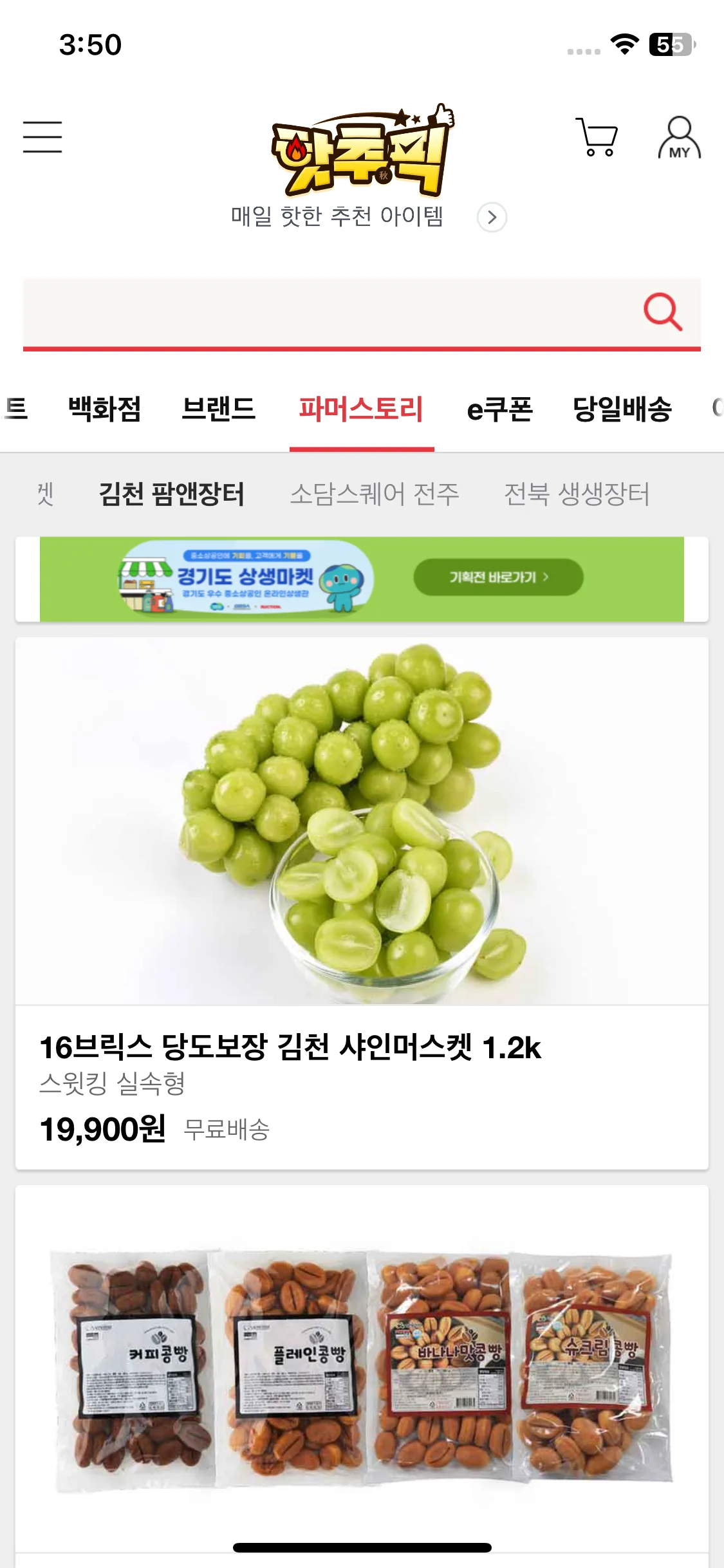Switch to the 브랜드 tab

pyautogui.click(x=219, y=409)
